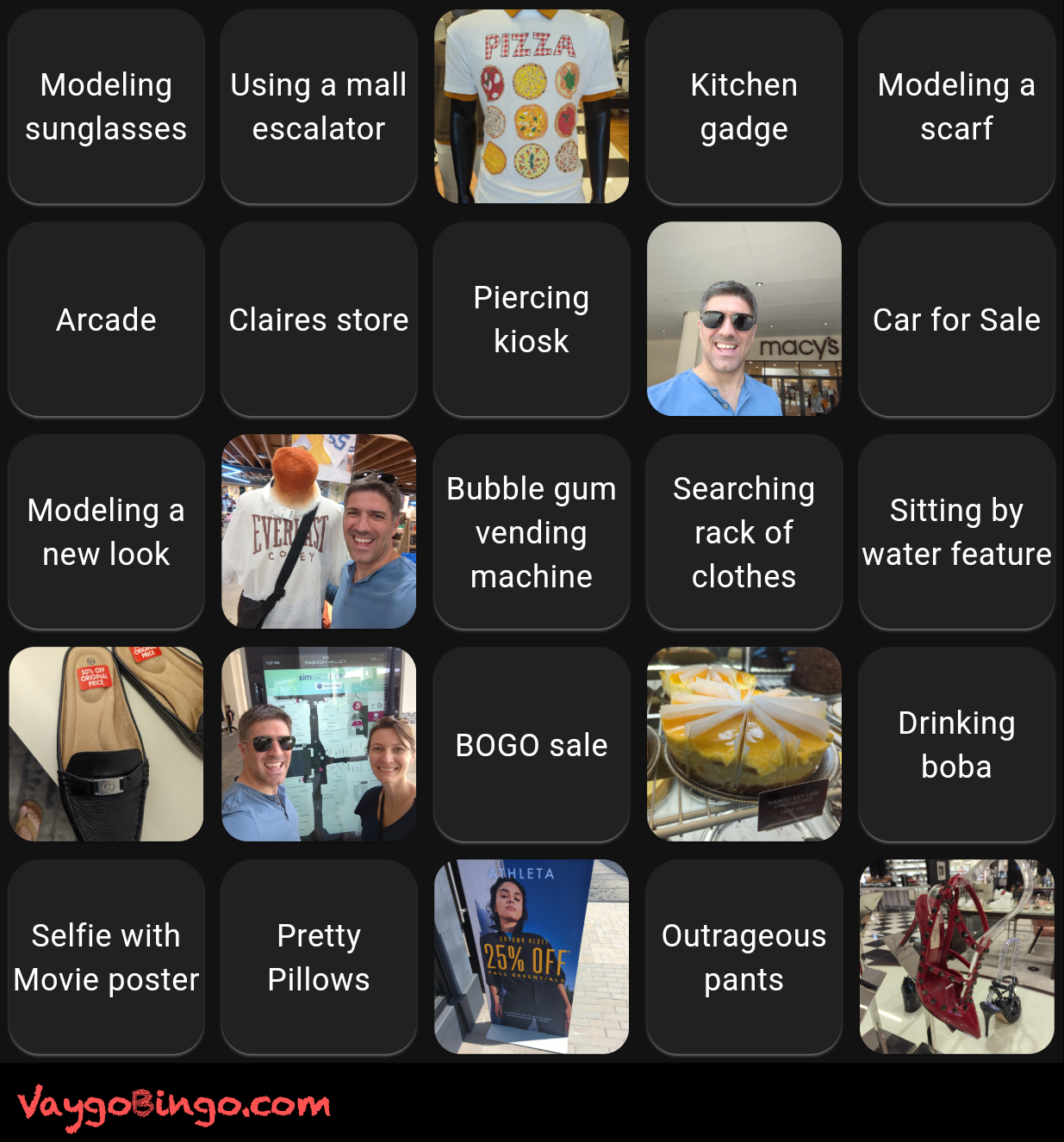The image size is (1064, 1142).
Task: Click the Modeling a scarf tile
Action: pos(956,106)
